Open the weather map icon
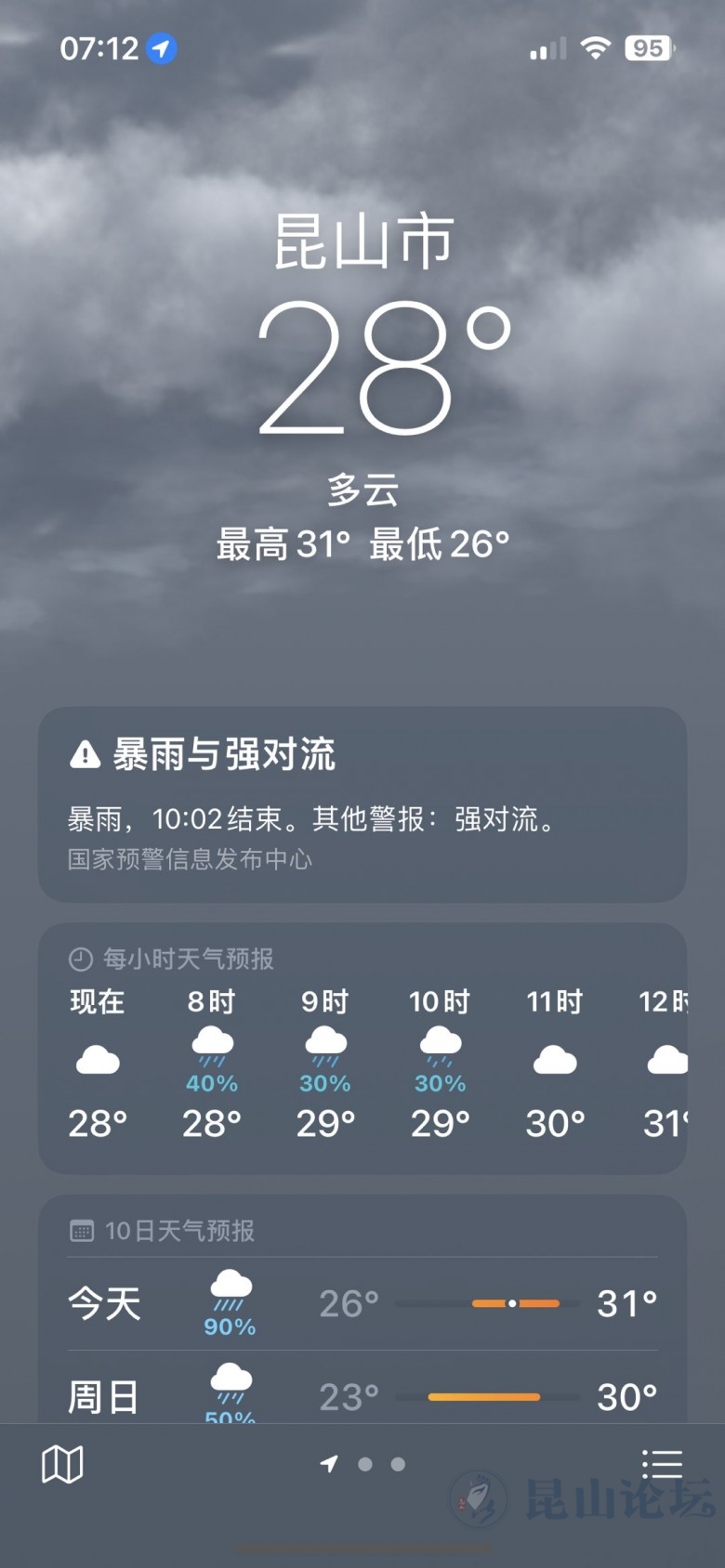The height and width of the screenshot is (1568, 725). (62, 1465)
